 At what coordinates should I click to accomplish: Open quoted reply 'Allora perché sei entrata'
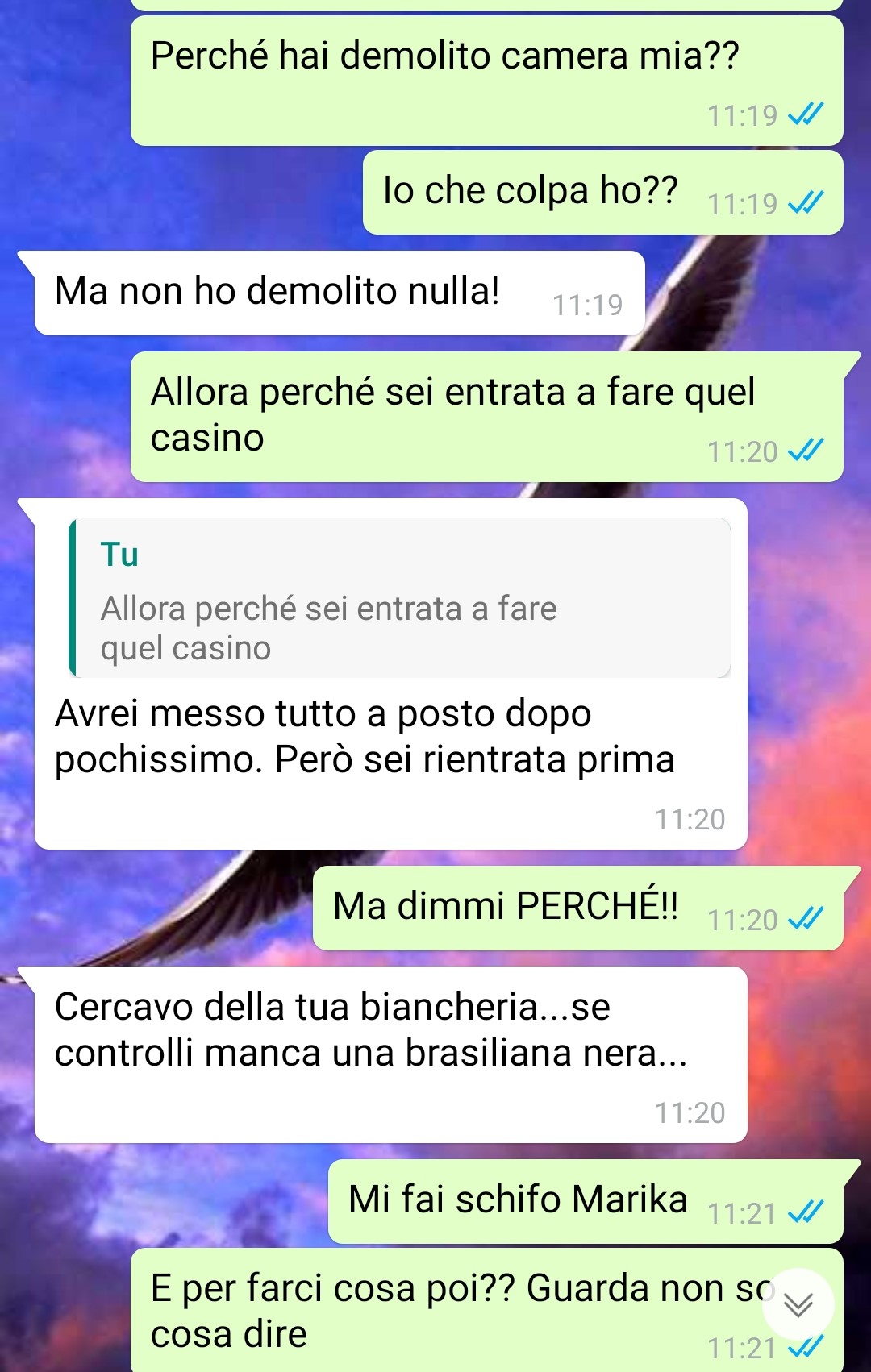click(x=400, y=598)
